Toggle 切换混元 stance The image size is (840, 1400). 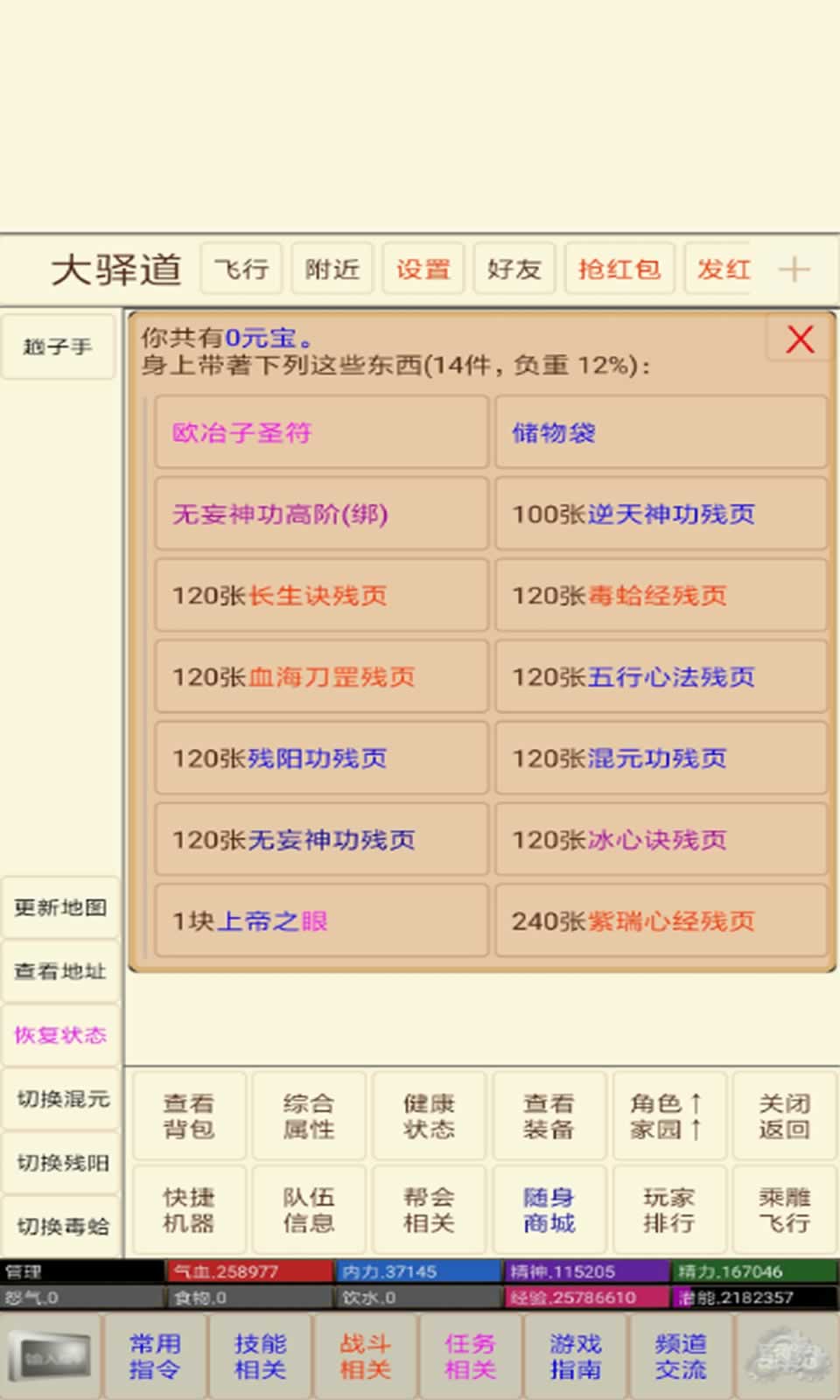point(59,1099)
